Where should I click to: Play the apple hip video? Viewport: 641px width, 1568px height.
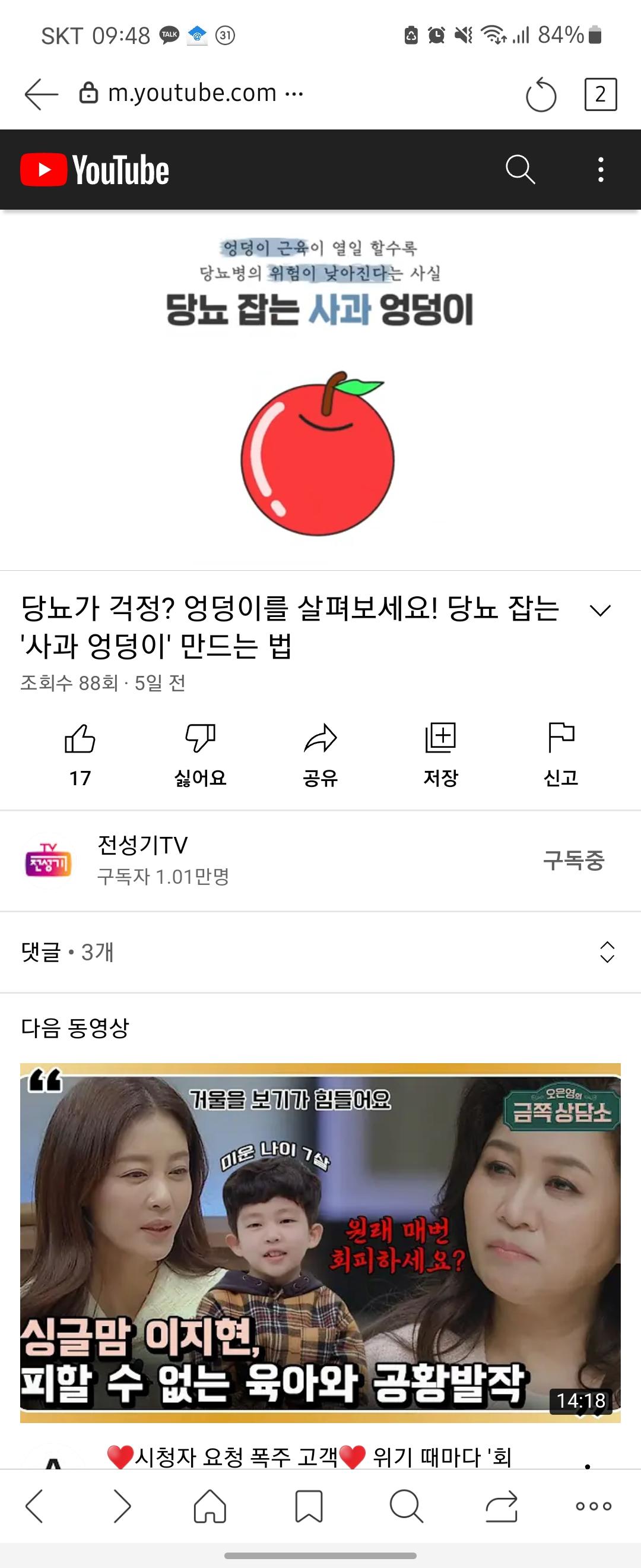click(x=320, y=390)
